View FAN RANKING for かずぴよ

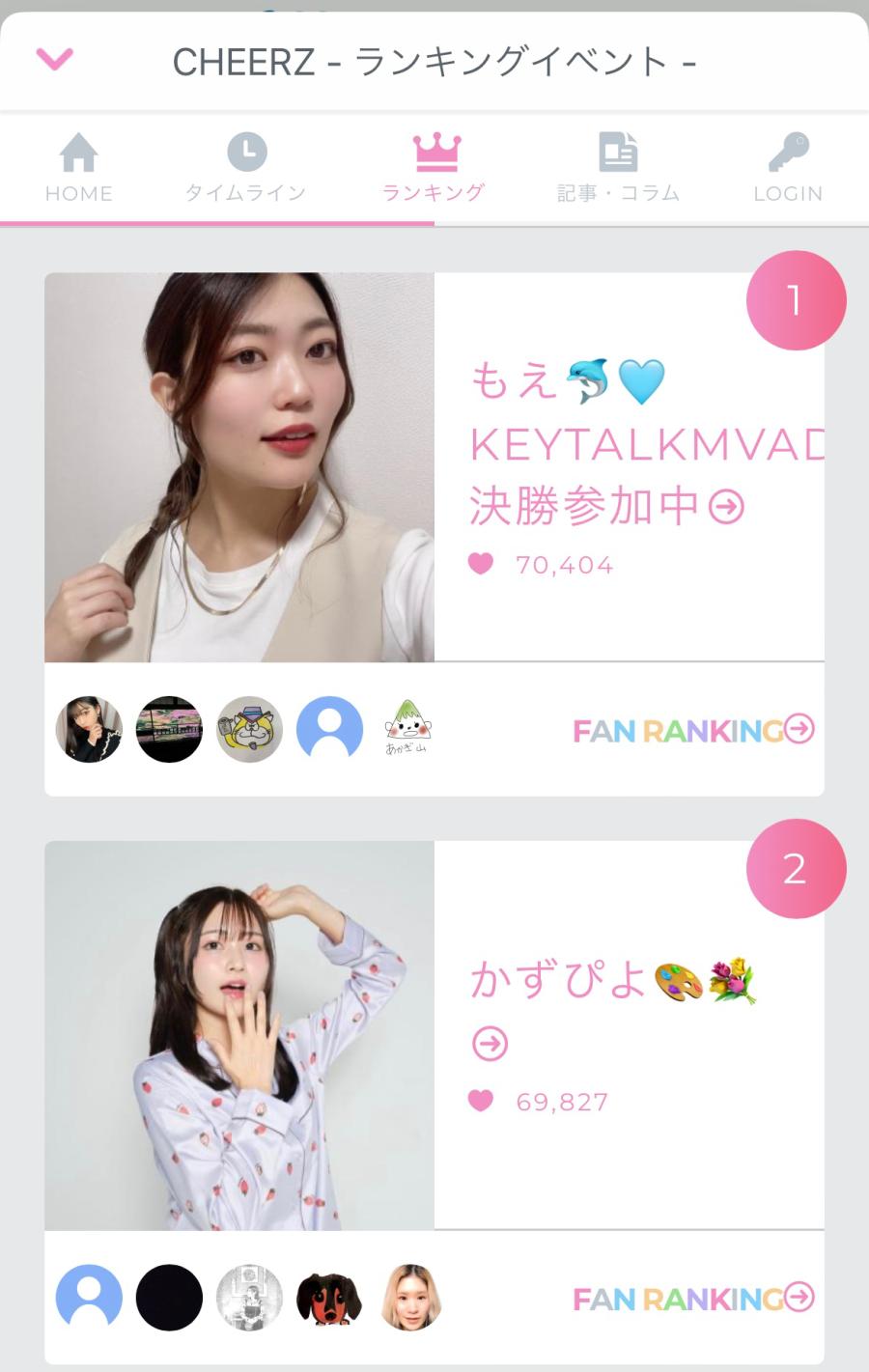coord(693,1299)
